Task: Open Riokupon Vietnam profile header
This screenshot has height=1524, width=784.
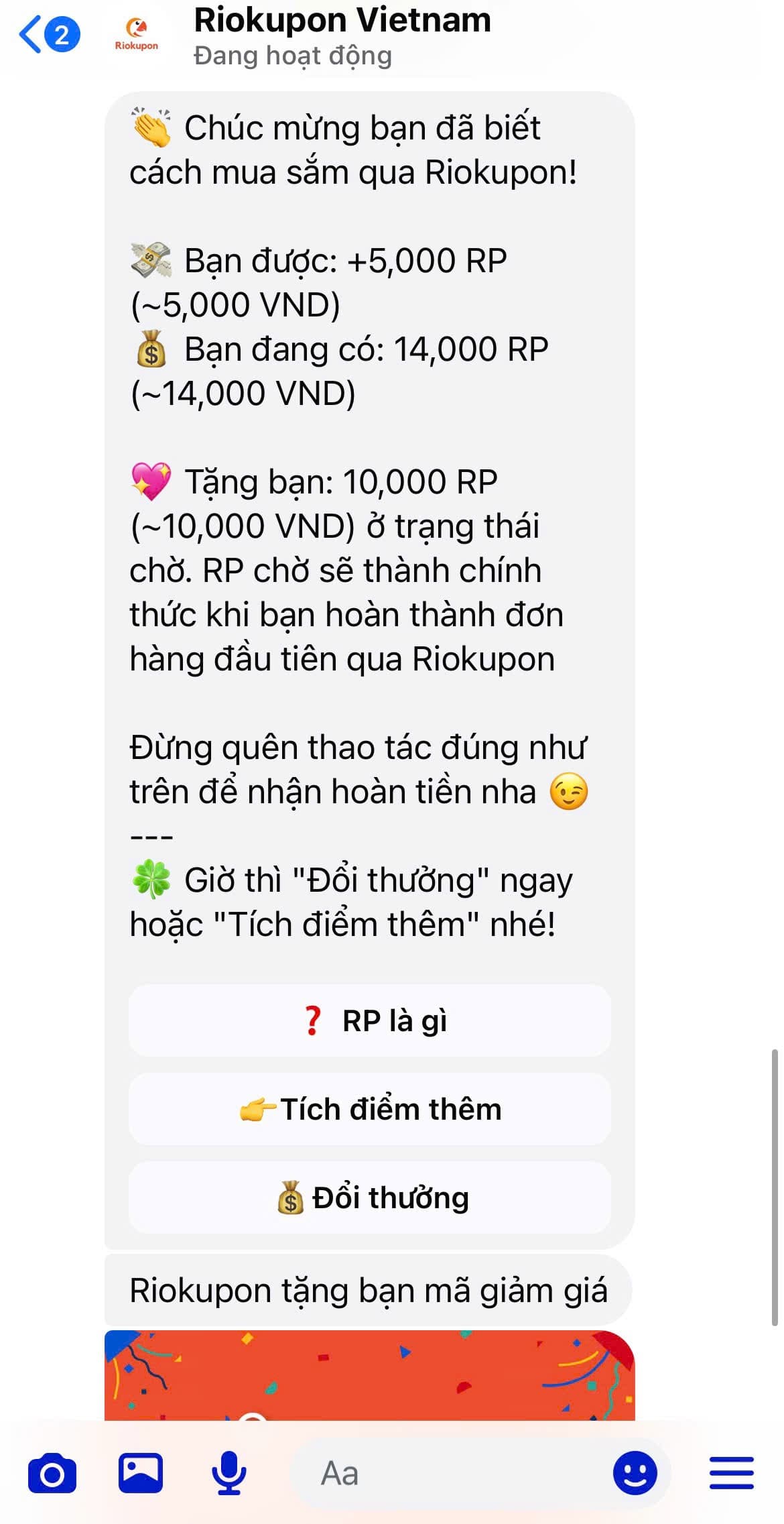Action: 342,36
